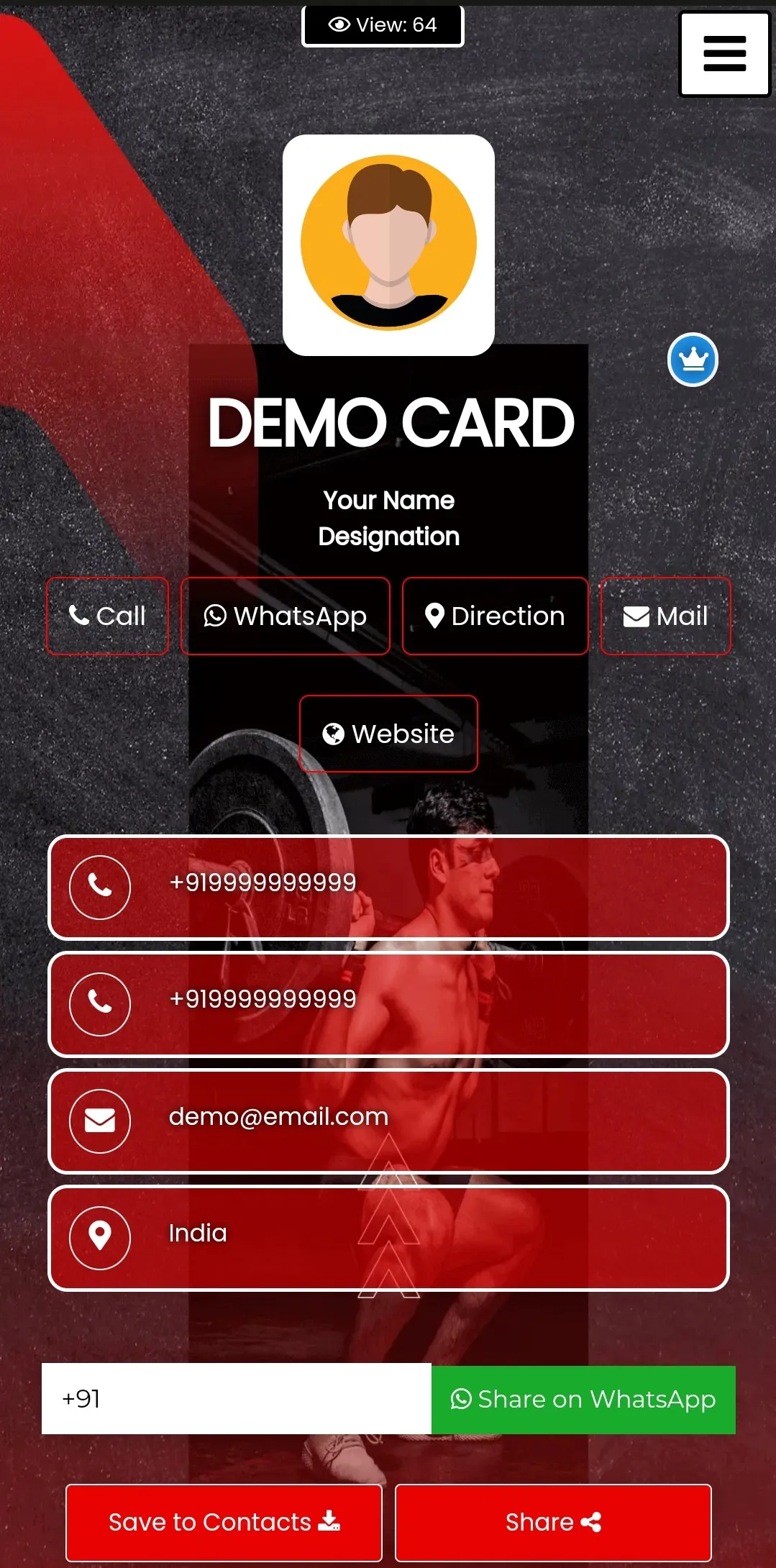This screenshot has height=1568, width=776.
Task: Tap the second phone number row
Action: (388, 1003)
